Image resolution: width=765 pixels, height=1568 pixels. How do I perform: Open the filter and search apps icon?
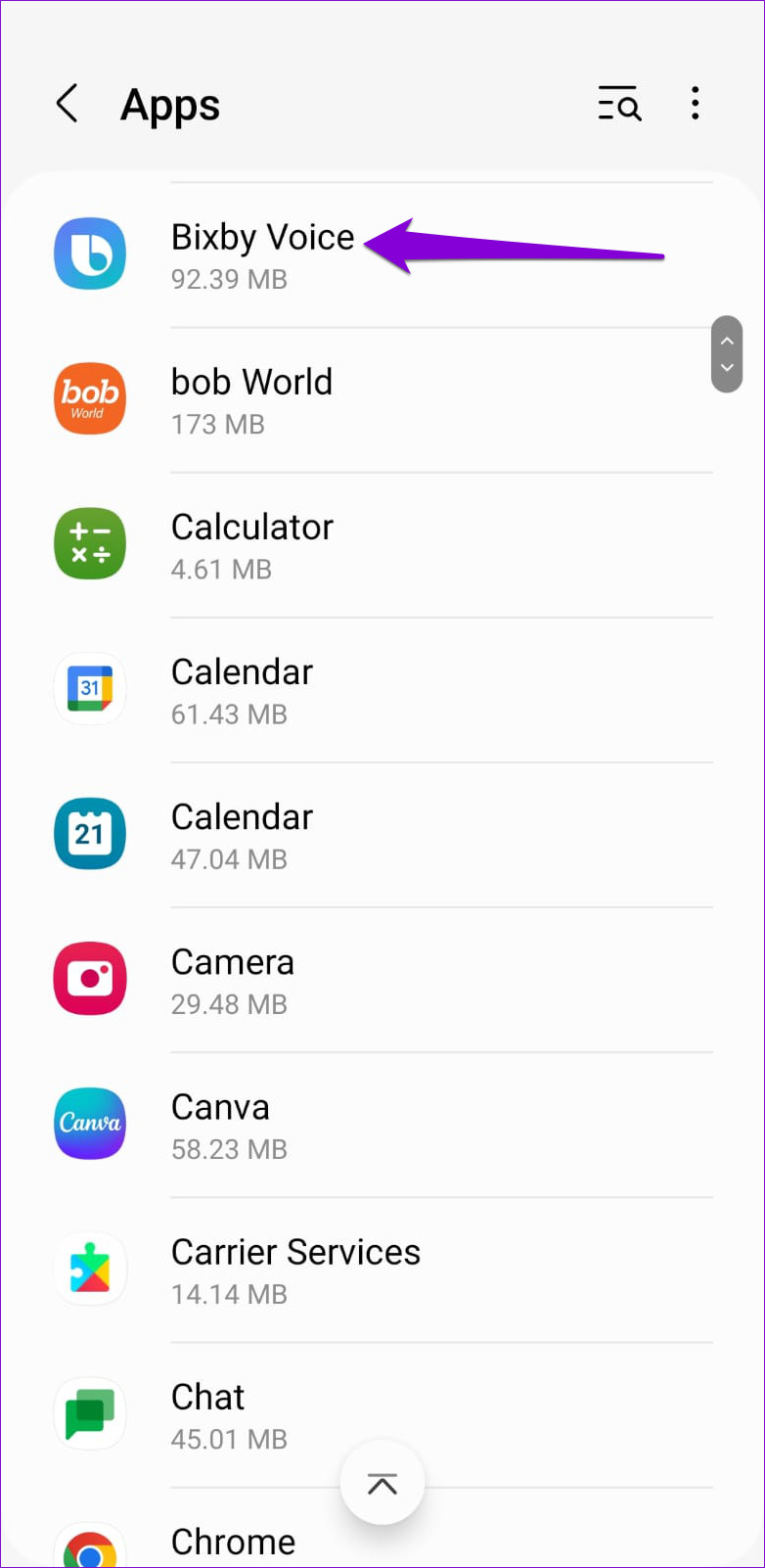coord(619,104)
